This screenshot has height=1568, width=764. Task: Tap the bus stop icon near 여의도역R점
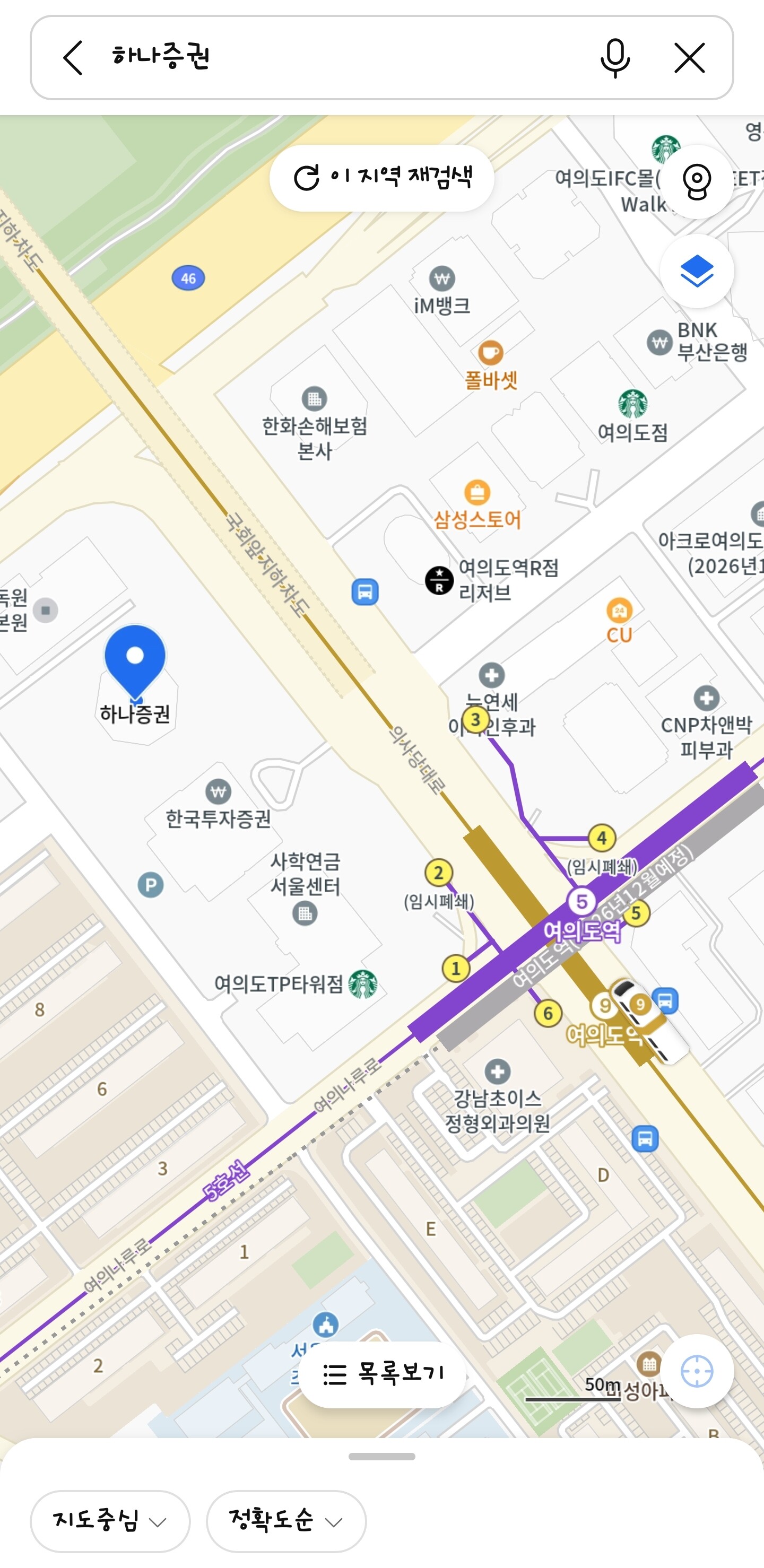point(364,591)
